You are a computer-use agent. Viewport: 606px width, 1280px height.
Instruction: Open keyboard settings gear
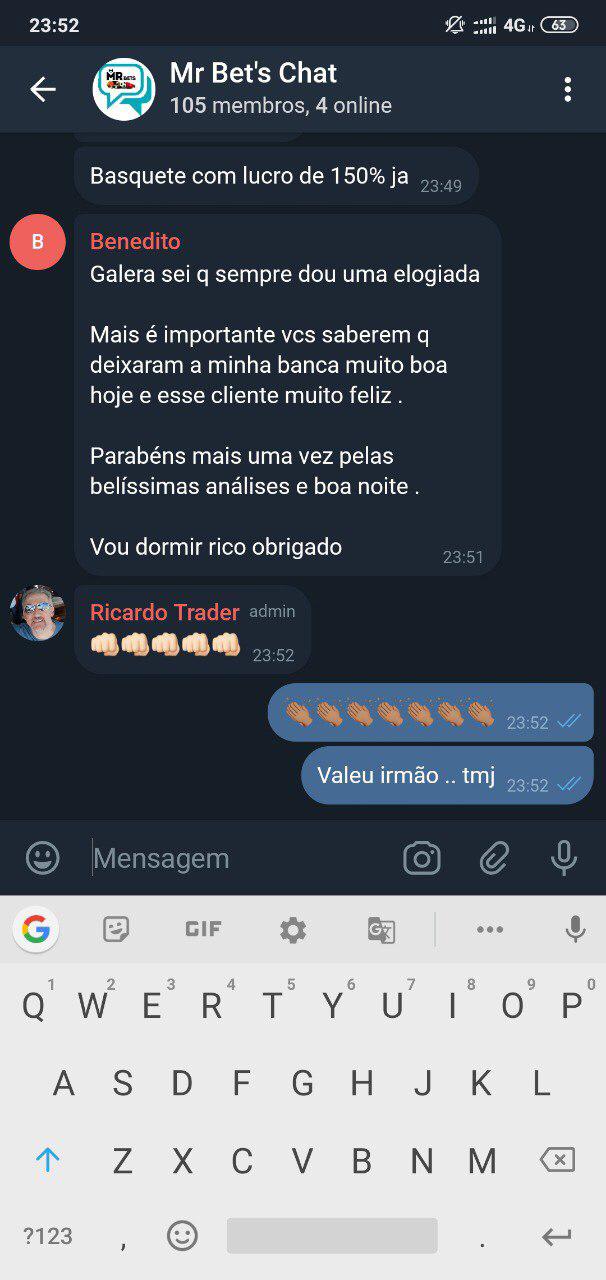293,930
